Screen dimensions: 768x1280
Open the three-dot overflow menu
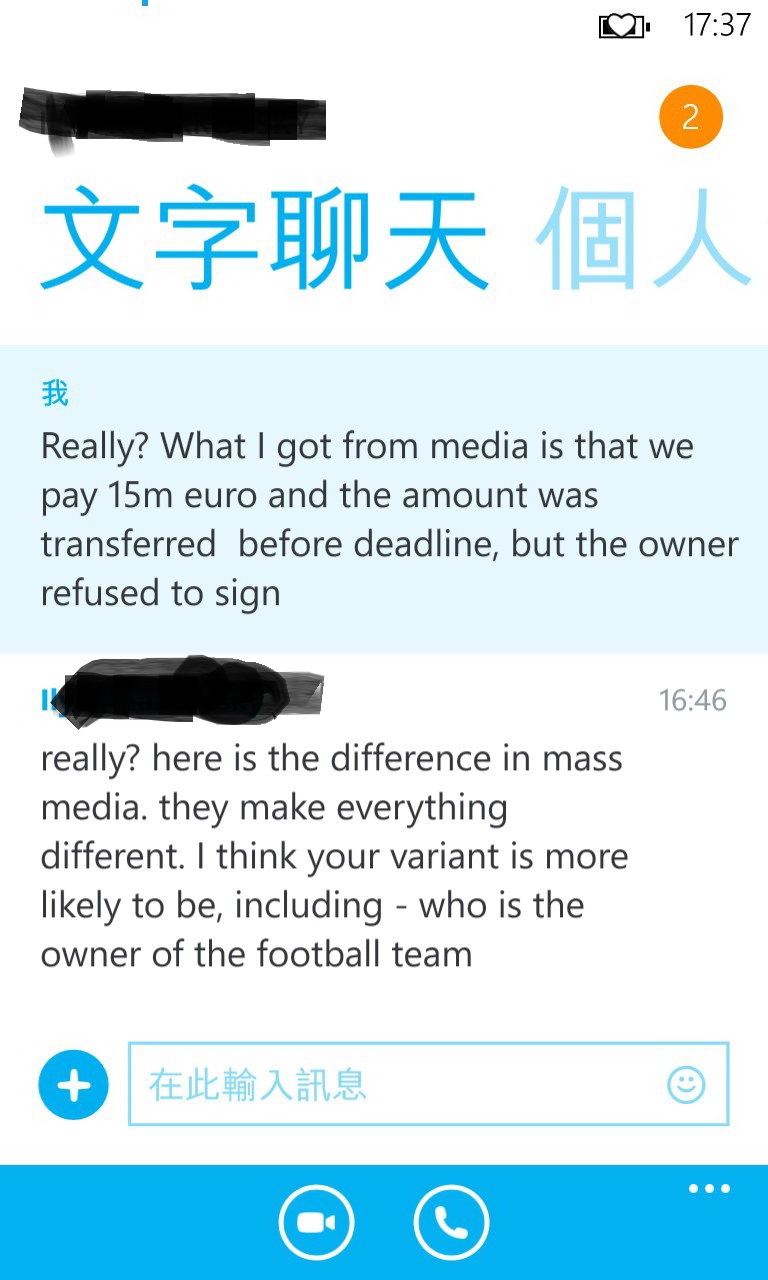(709, 1189)
